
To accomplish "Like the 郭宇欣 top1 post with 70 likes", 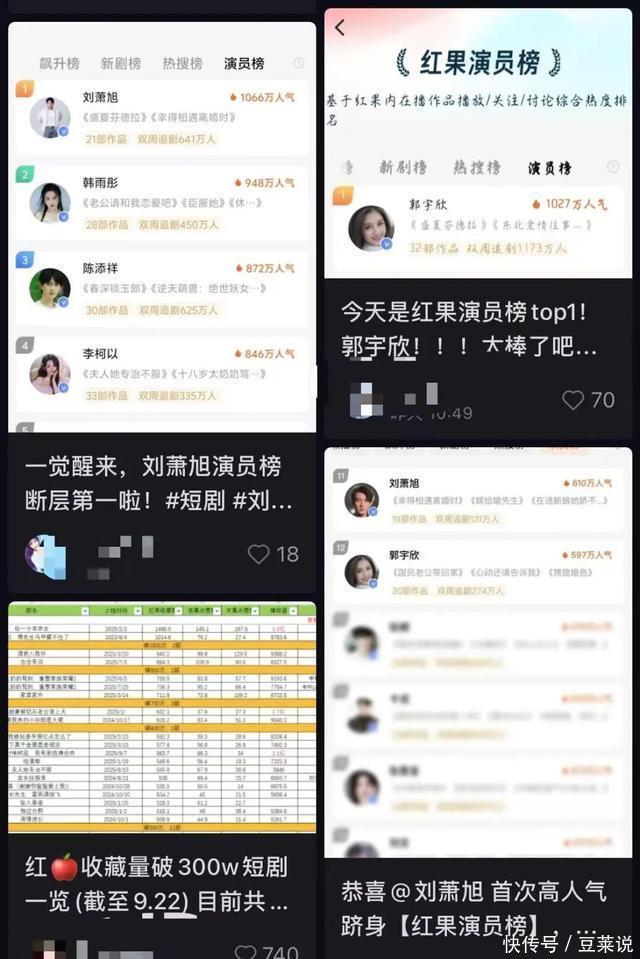I will click(573, 400).
